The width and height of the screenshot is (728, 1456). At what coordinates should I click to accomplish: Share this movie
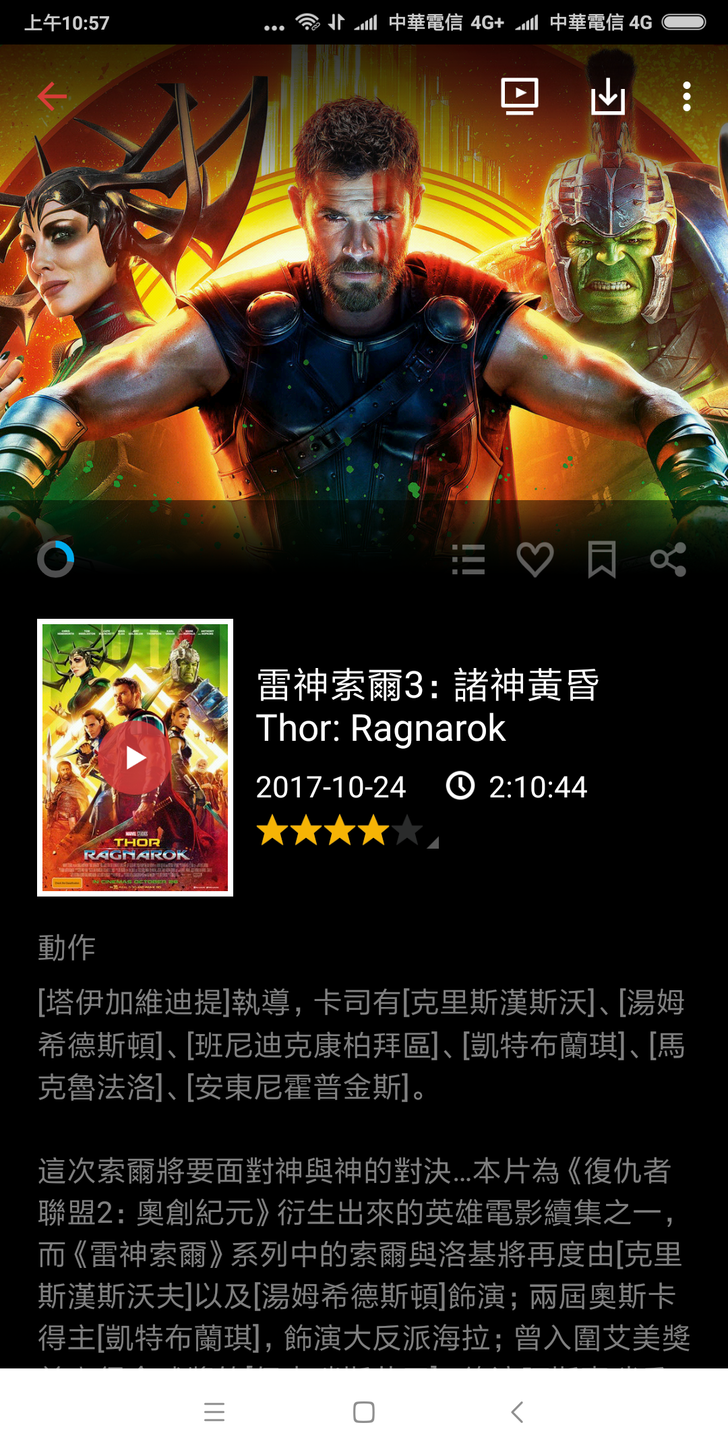668,560
